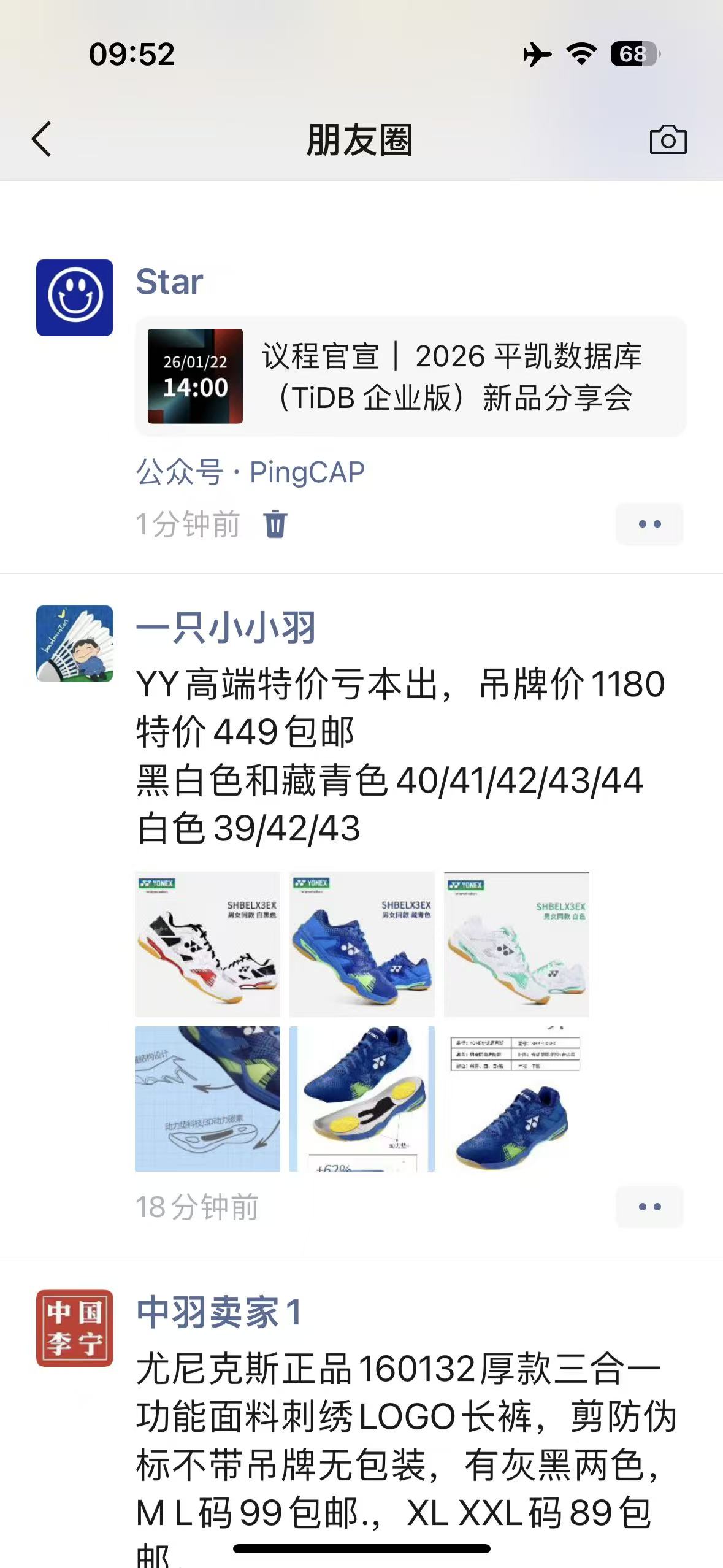Image resolution: width=723 pixels, height=1568 pixels.
Task: View the white-and-green Yonex shoe photo
Action: (516, 944)
